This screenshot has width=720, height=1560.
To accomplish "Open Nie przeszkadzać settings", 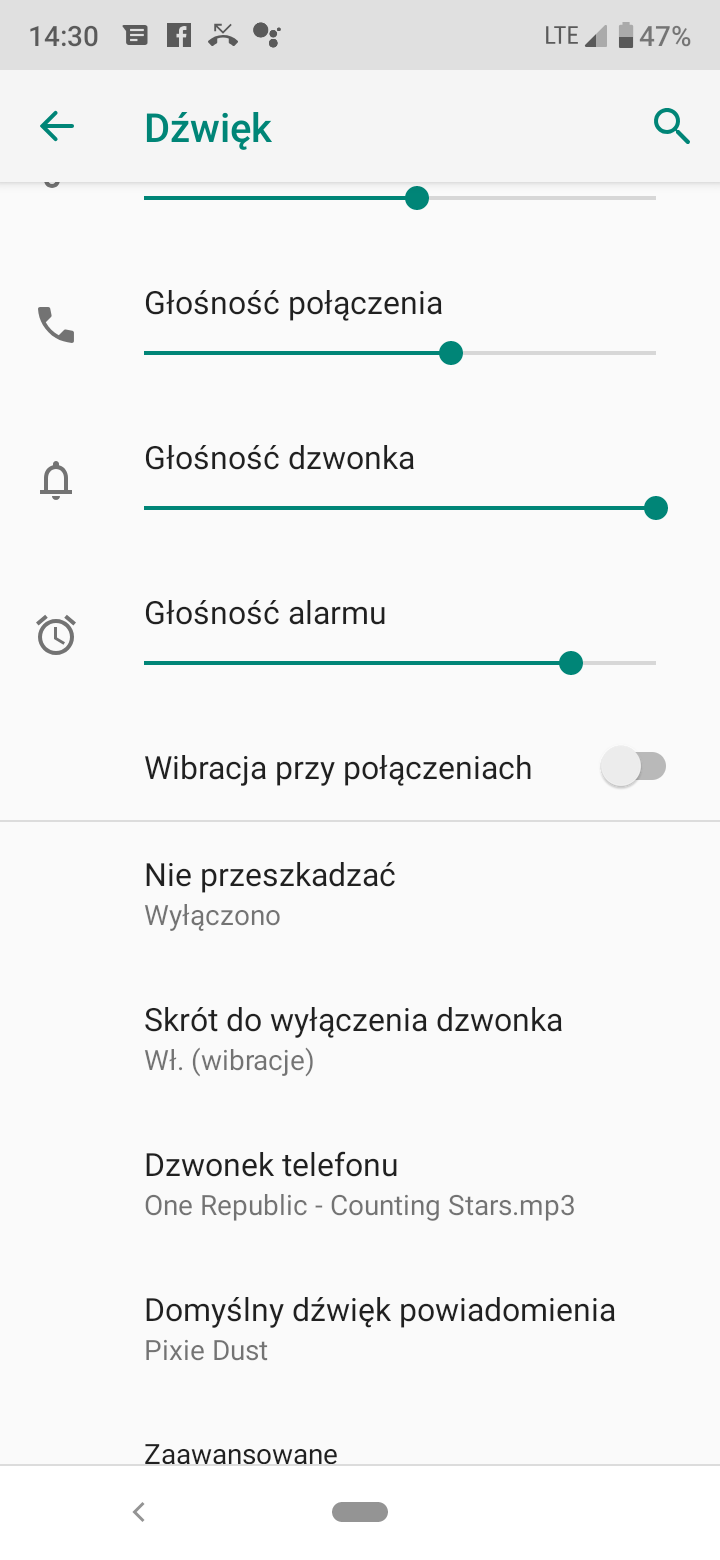I will [x=360, y=894].
